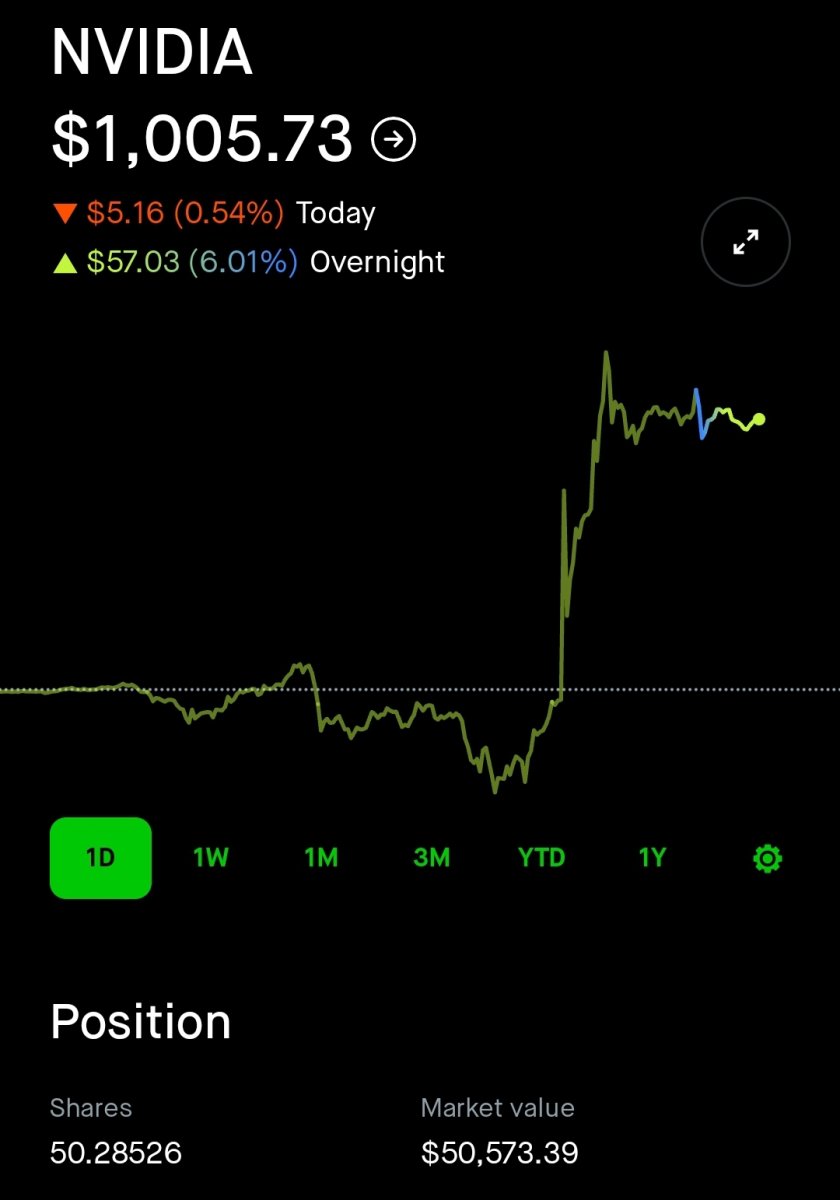This screenshot has height=1200, width=840.
Task: Show the 3M chart range
Action: click(432, 858)
